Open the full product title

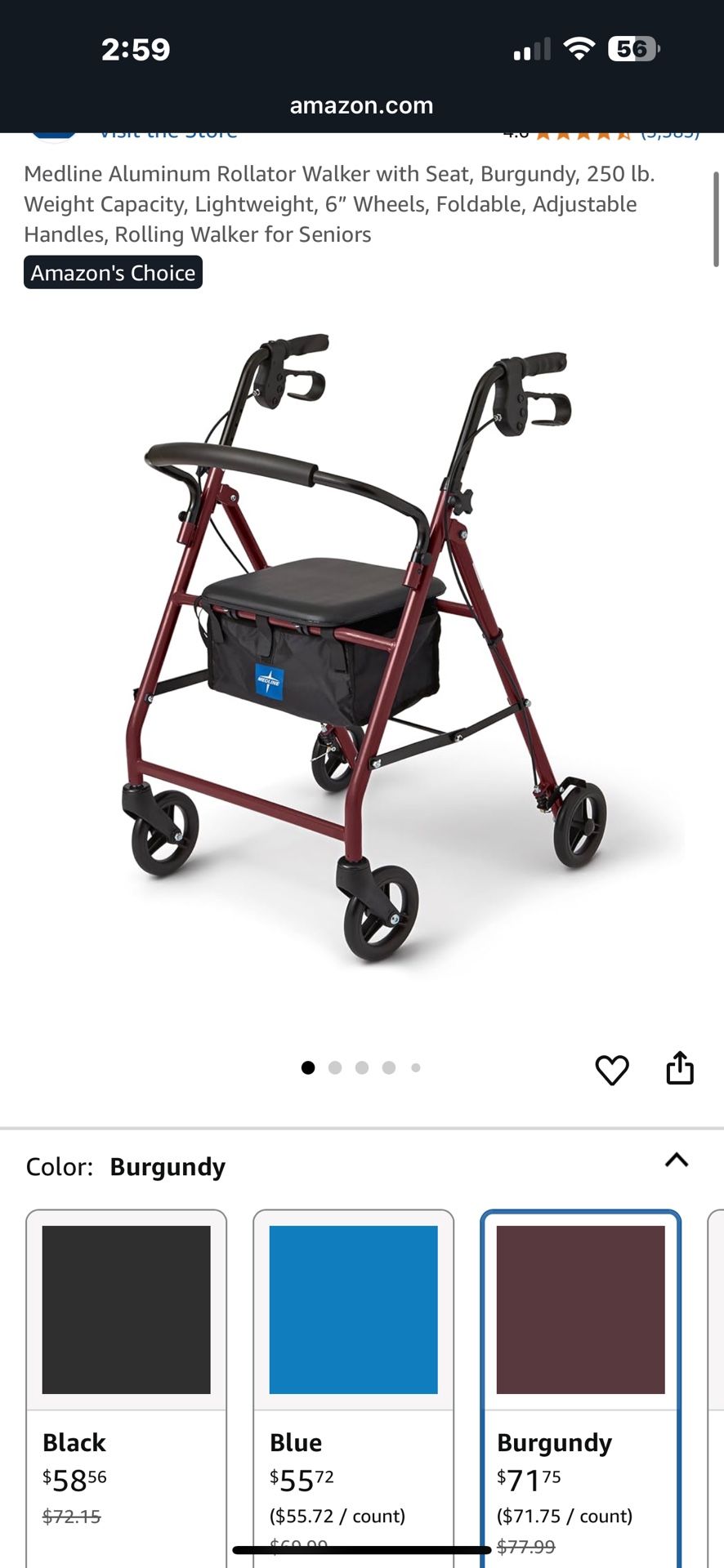pos(341,203)
